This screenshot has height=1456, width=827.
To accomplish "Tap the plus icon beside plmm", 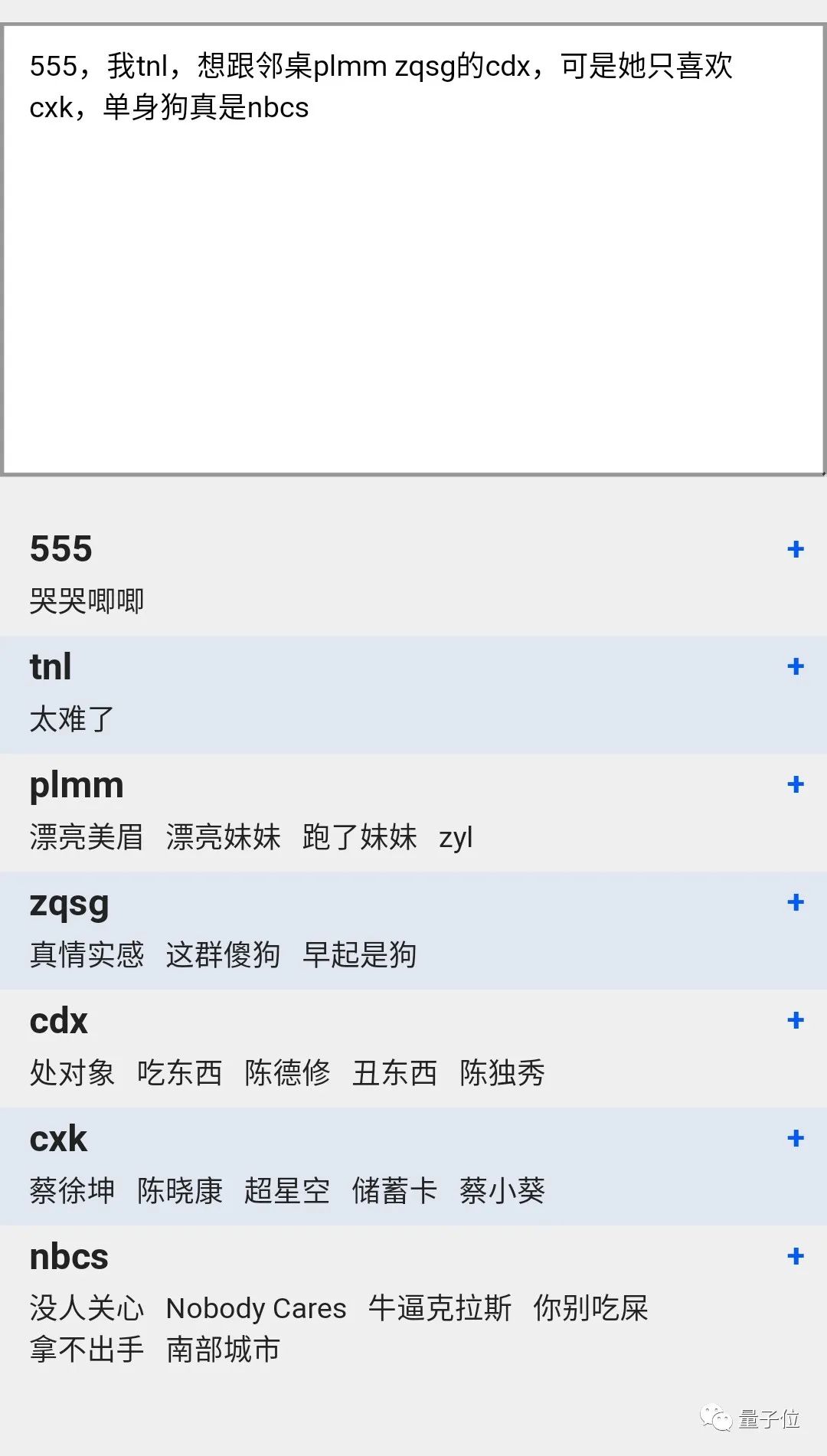I will (x=795, y=784).
